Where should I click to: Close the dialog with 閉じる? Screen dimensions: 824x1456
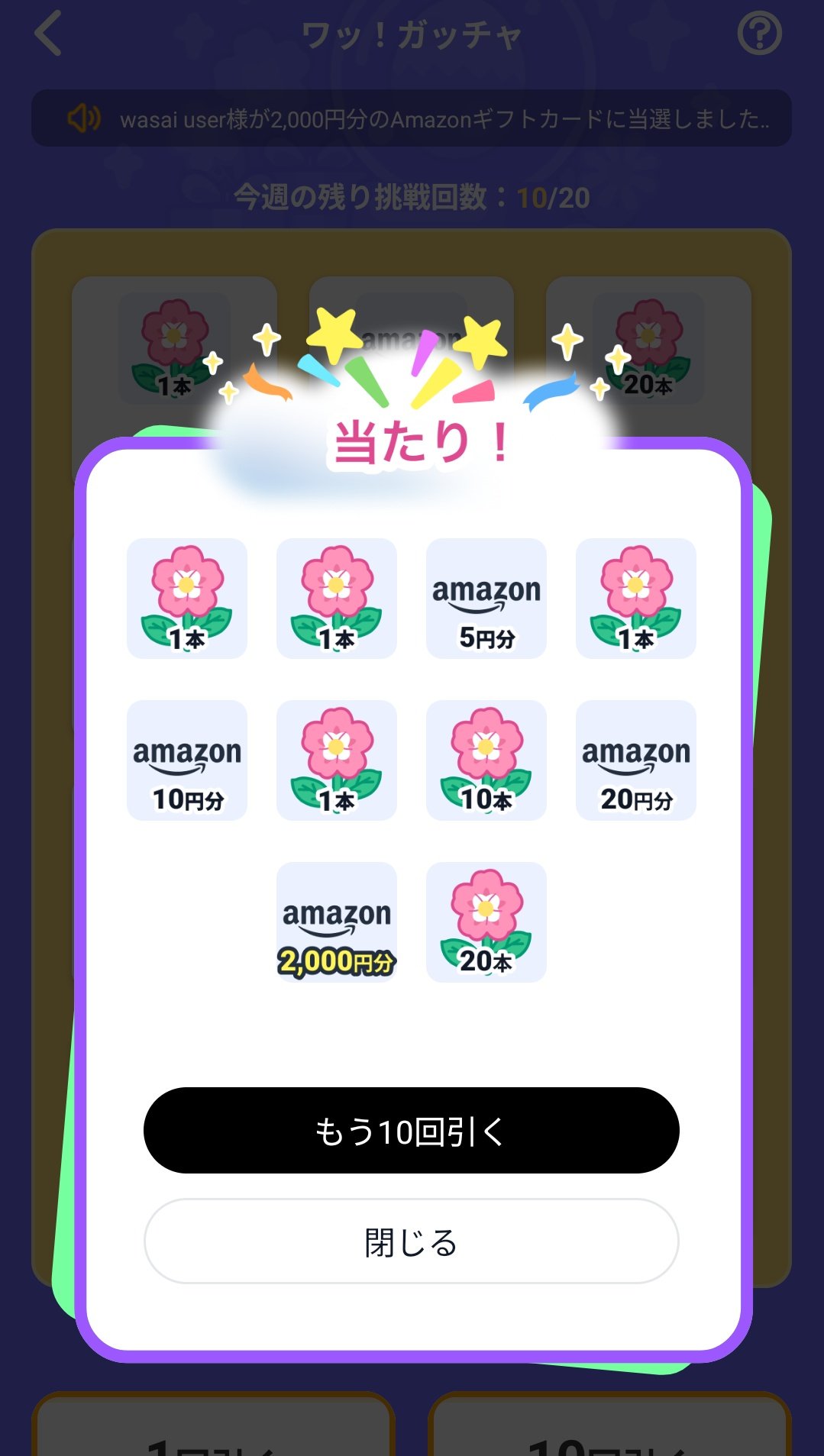point(411,1242)
